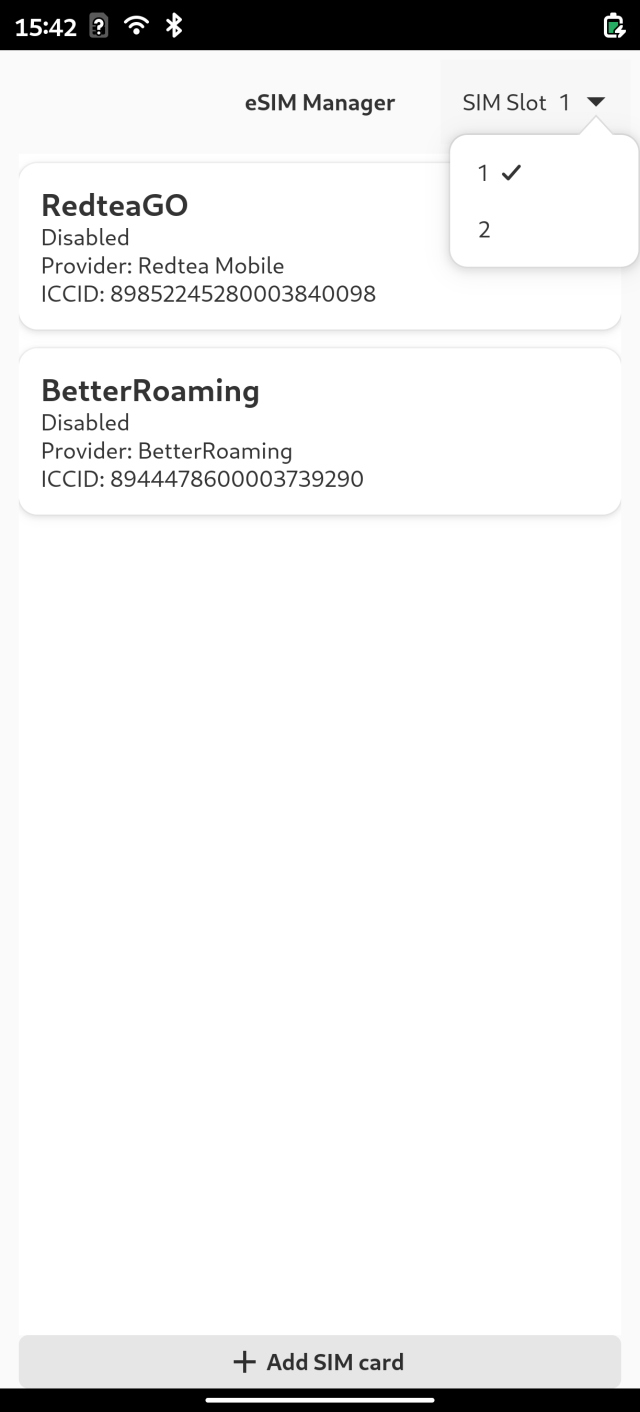Select SIM slot 1 option

[543, 173]
